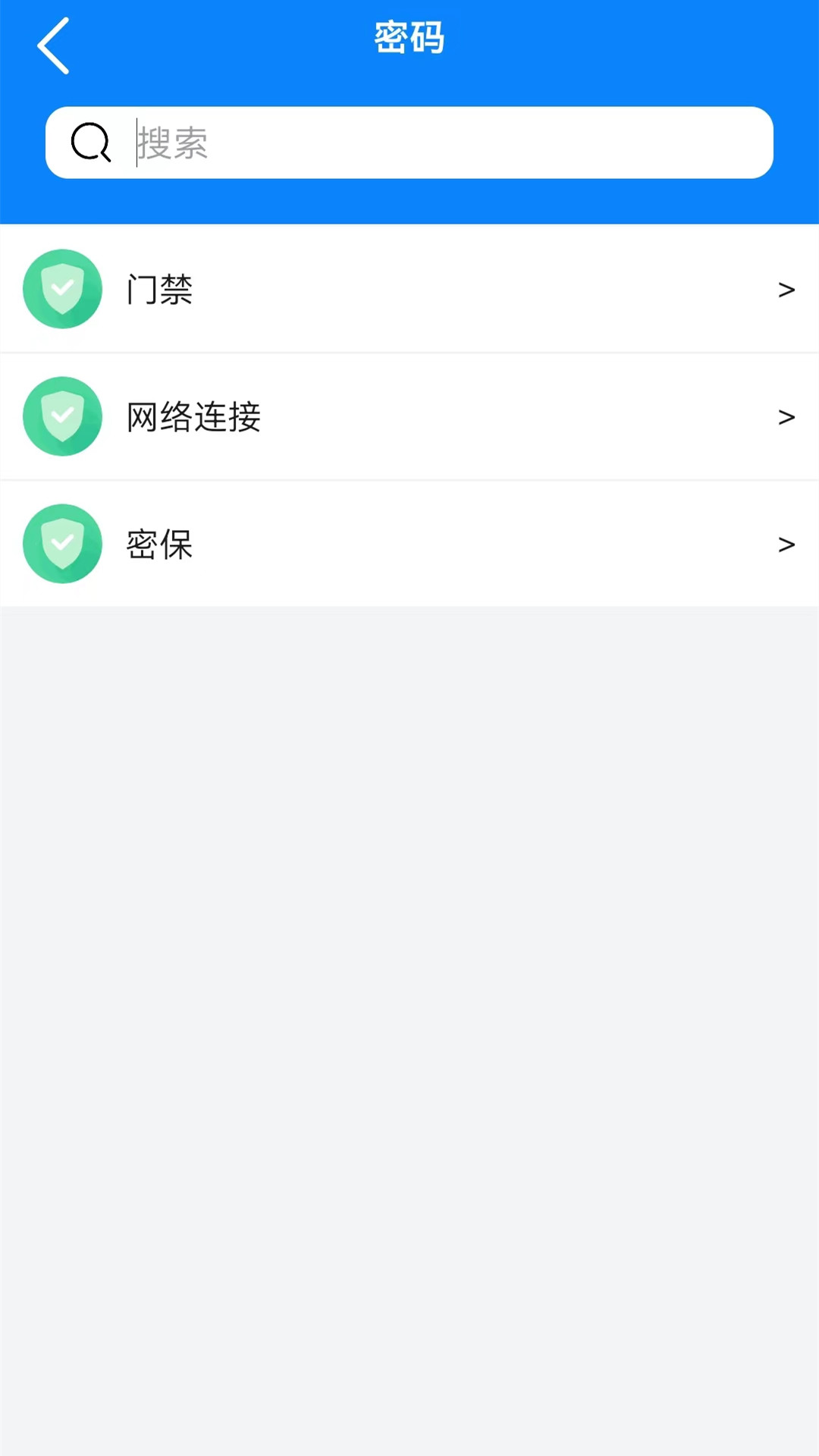Click the 门禁 text label

[x=159, y=289]
